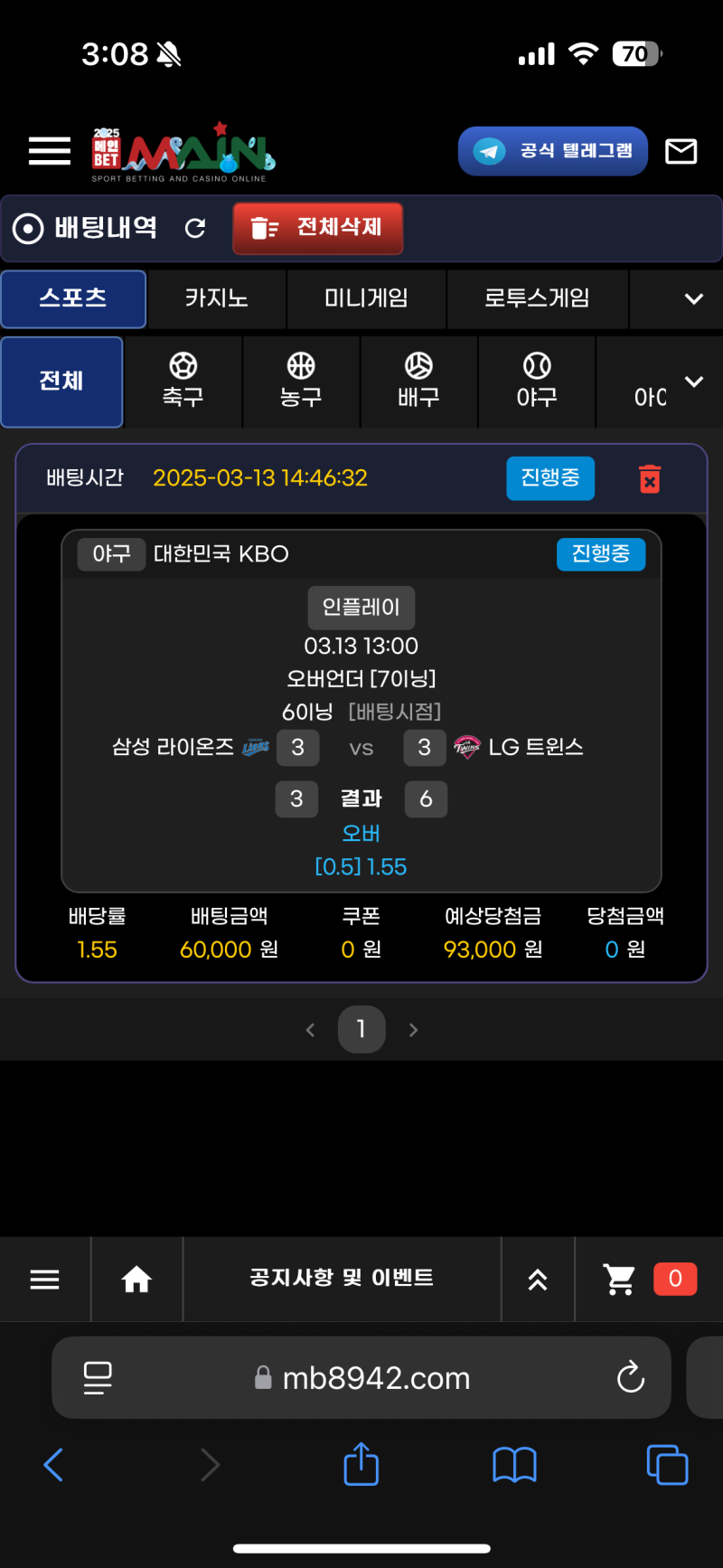Filter bets by 농구

pyautogui.click(x=301, y=381)
